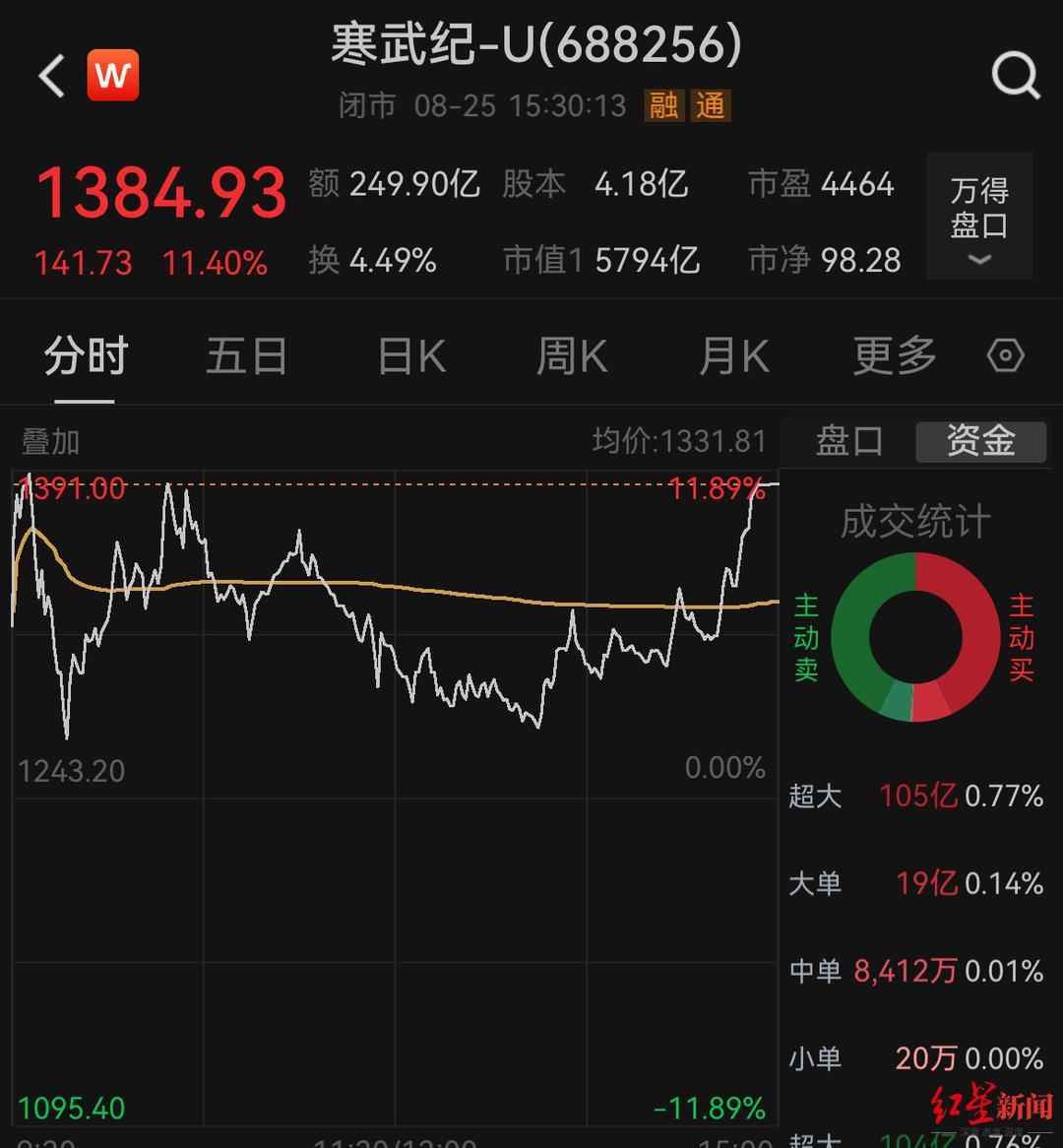Tap the buy/sell donut chart
The image size is (1063, 1148).
914,638
